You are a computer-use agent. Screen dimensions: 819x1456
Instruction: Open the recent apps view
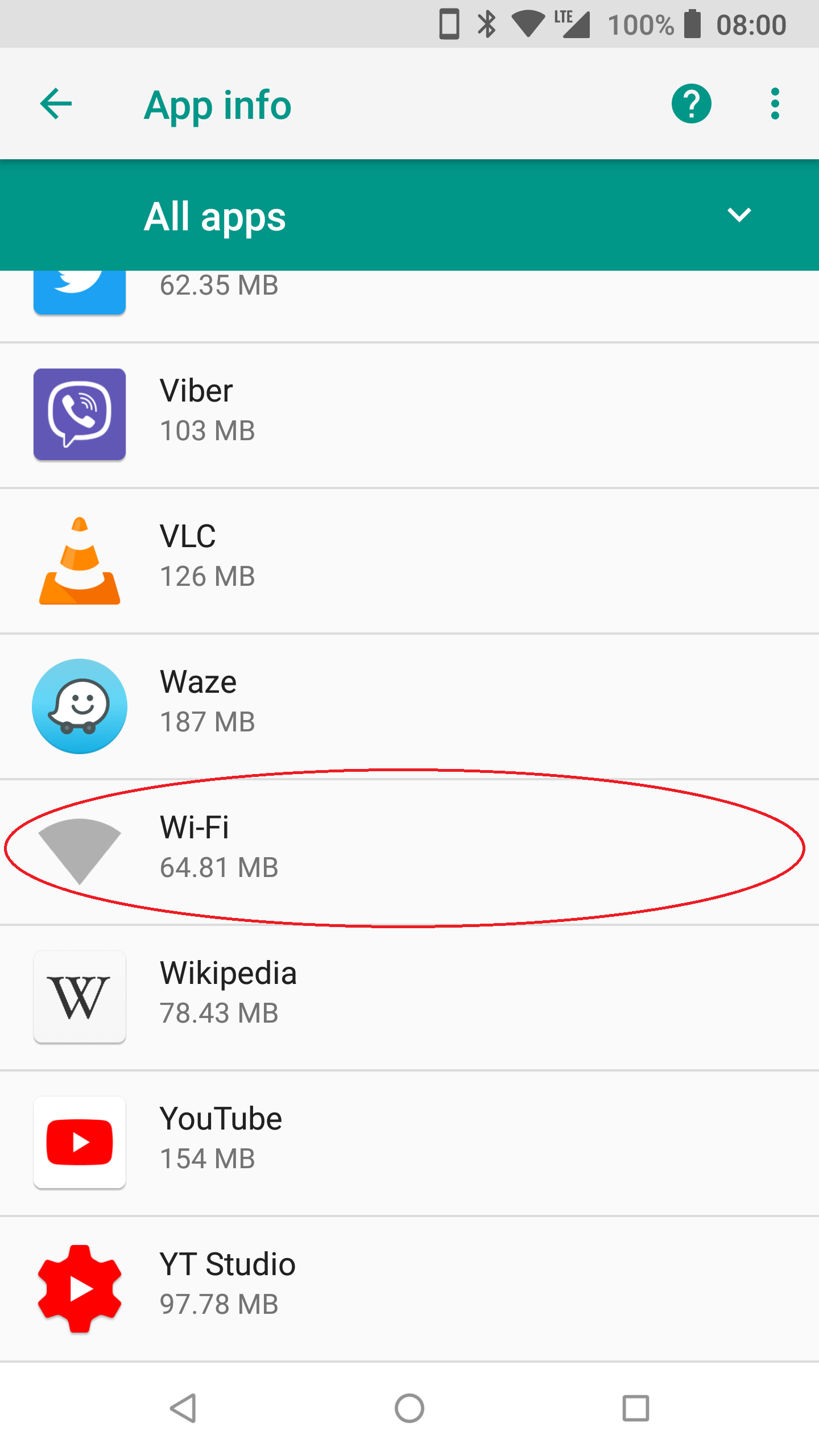coord(635,1408)
